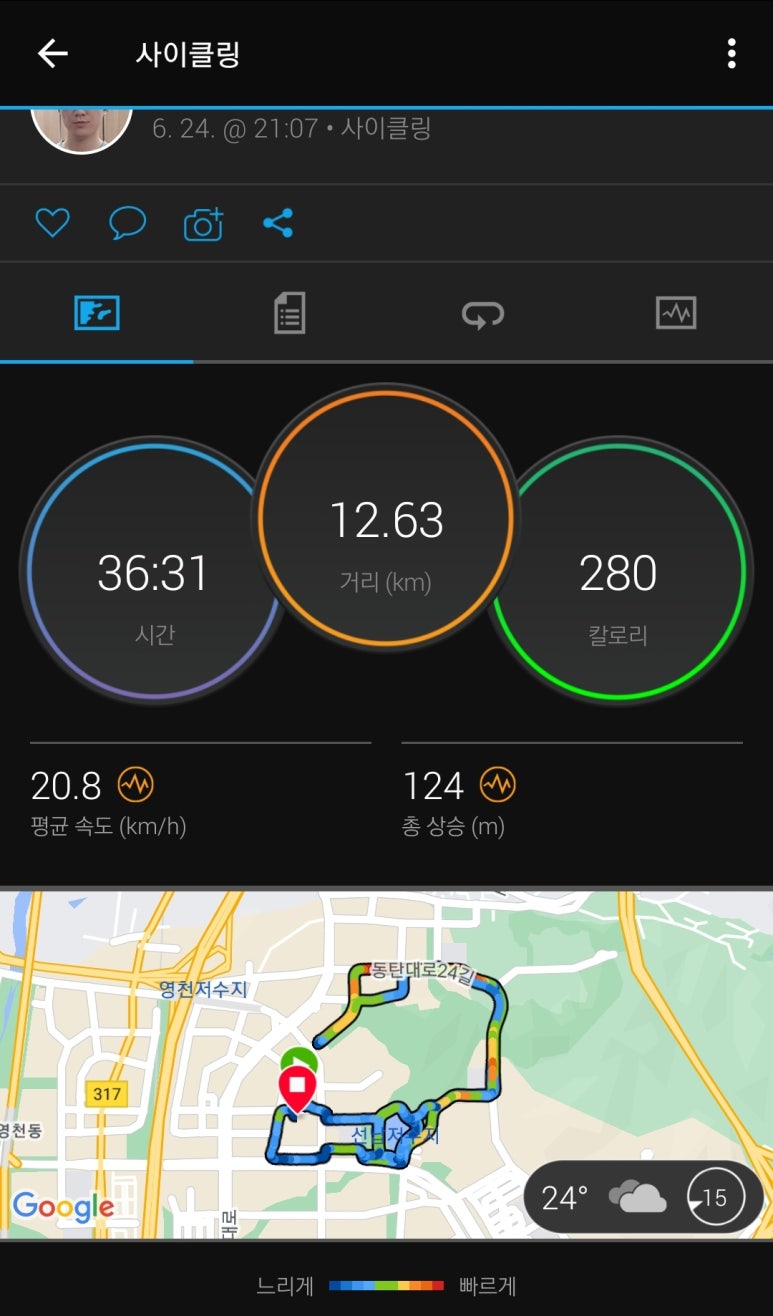Like this cycling activity
This screenshot has width=773, height=1316.
pos(52,223)
